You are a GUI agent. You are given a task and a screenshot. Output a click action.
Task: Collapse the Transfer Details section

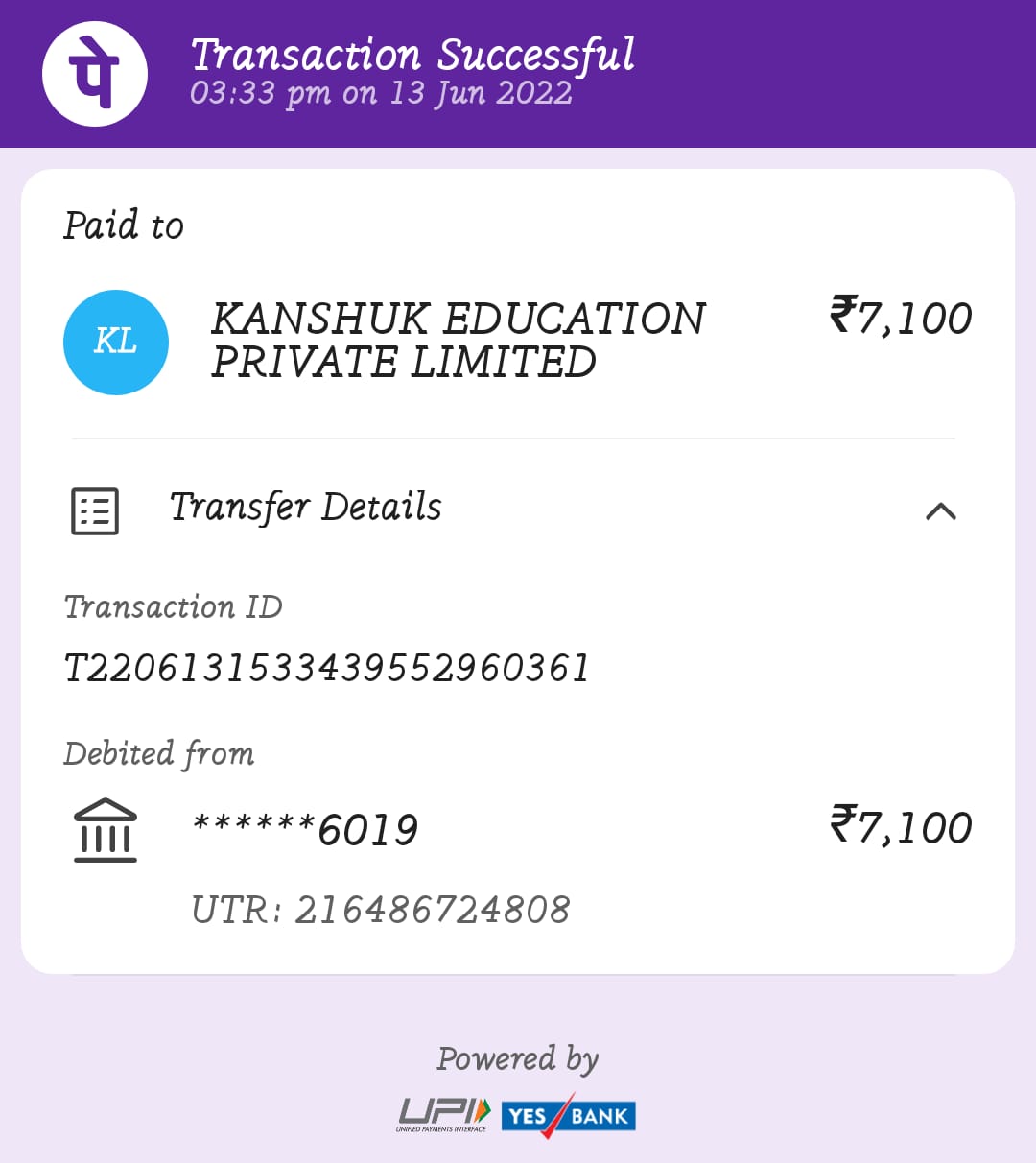point(940,510)
